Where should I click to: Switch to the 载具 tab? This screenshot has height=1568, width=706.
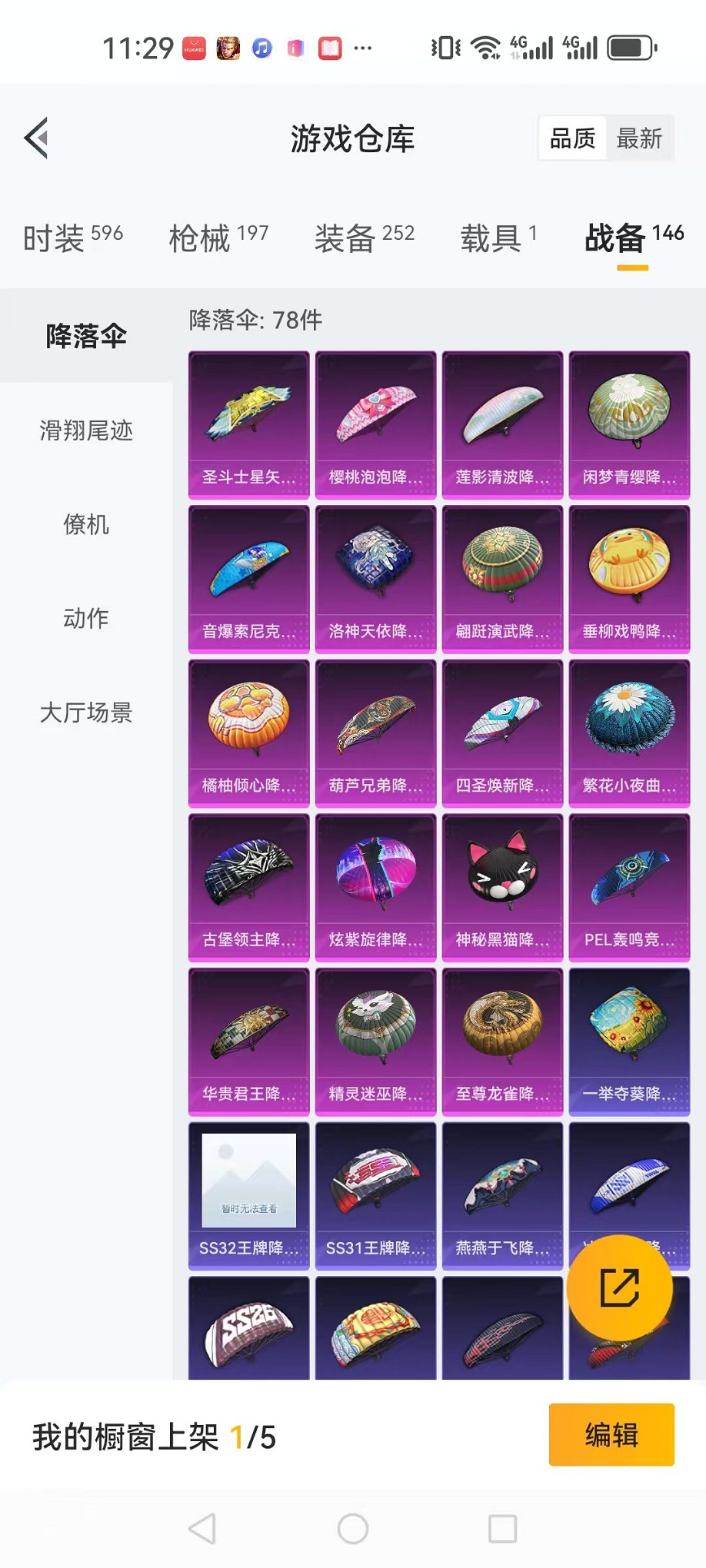(498, 238)
